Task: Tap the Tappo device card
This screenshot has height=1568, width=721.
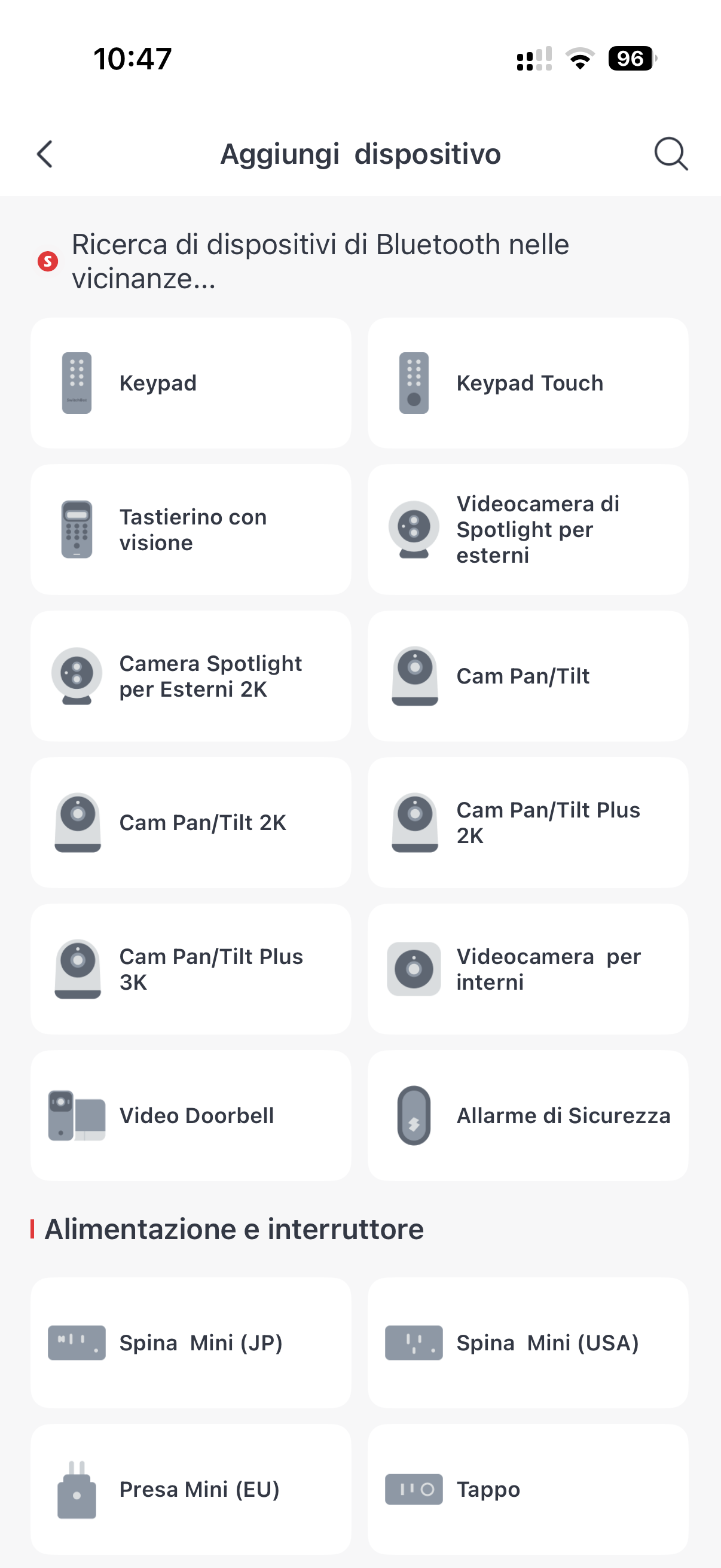Action: pyautogui.click(x=527, y=1489)
